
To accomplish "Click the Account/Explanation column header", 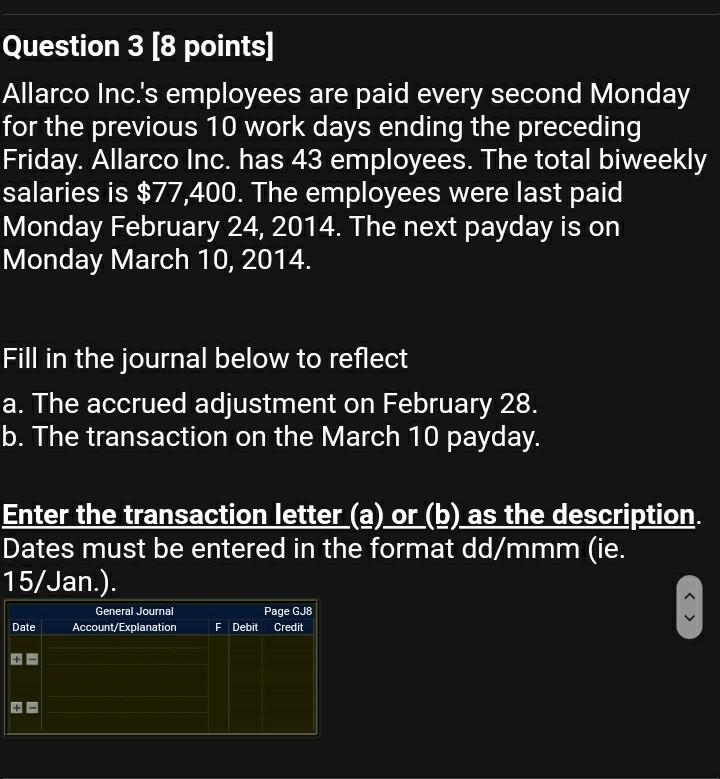I will pos(124,626).
